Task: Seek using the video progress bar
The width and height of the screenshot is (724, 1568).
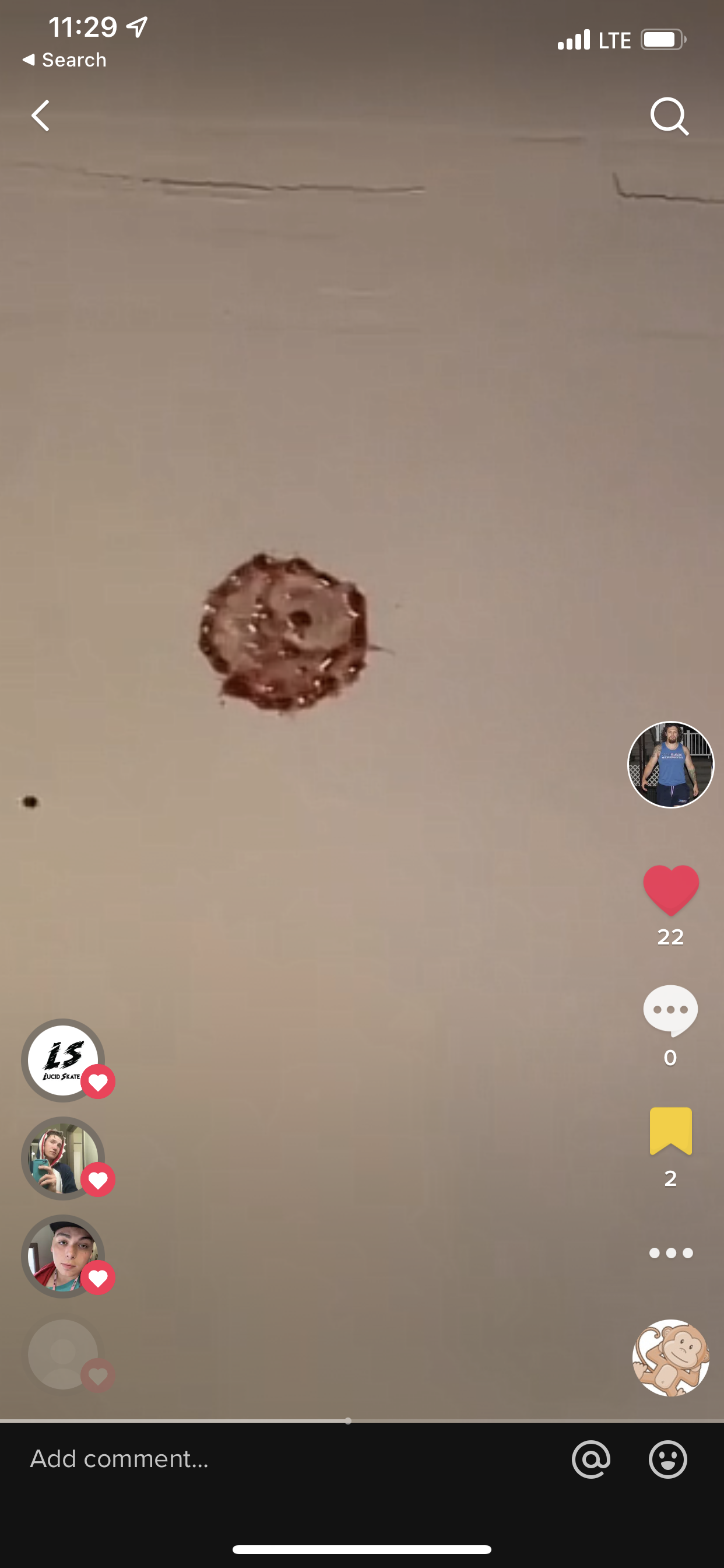Action: click(362, 1420)
